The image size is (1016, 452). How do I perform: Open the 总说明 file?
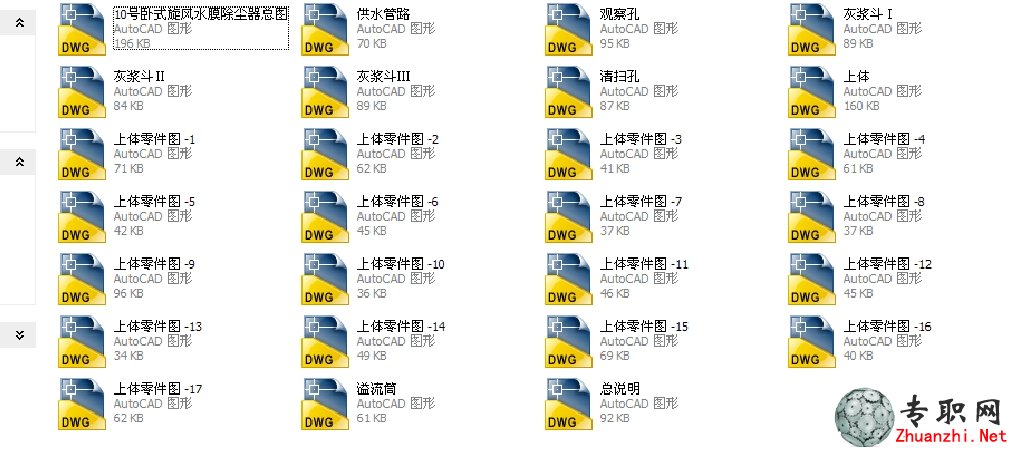coord(569,403)
